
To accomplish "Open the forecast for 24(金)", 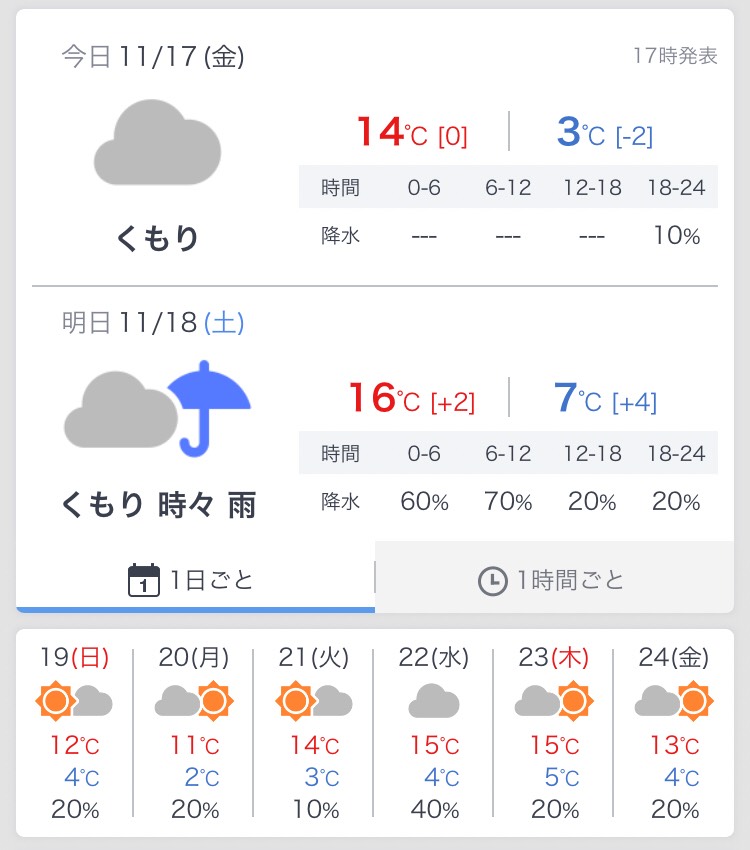I will (673, 735).
